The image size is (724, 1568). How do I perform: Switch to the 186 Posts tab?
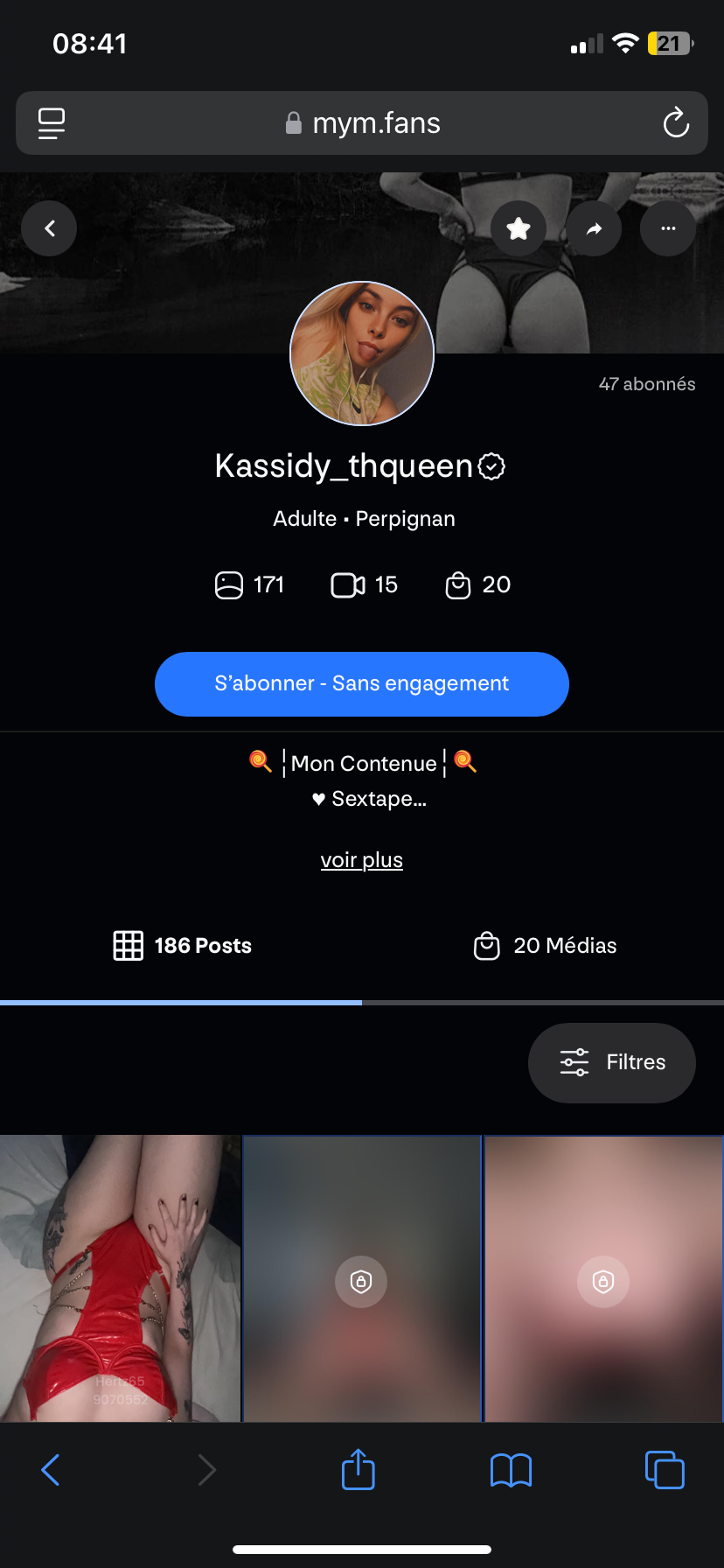[182, 946]
